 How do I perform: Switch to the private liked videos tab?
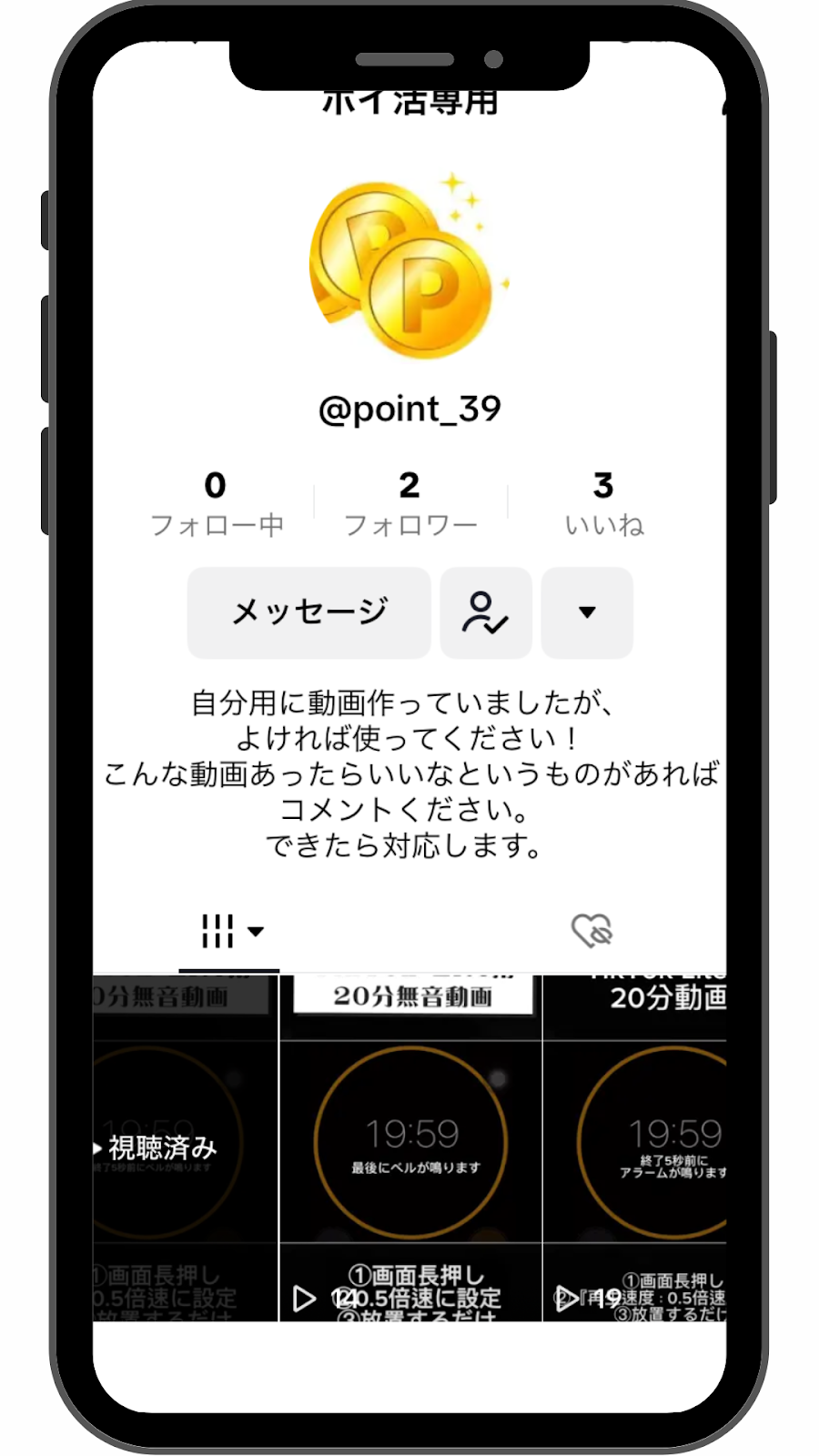pos(591,931)
